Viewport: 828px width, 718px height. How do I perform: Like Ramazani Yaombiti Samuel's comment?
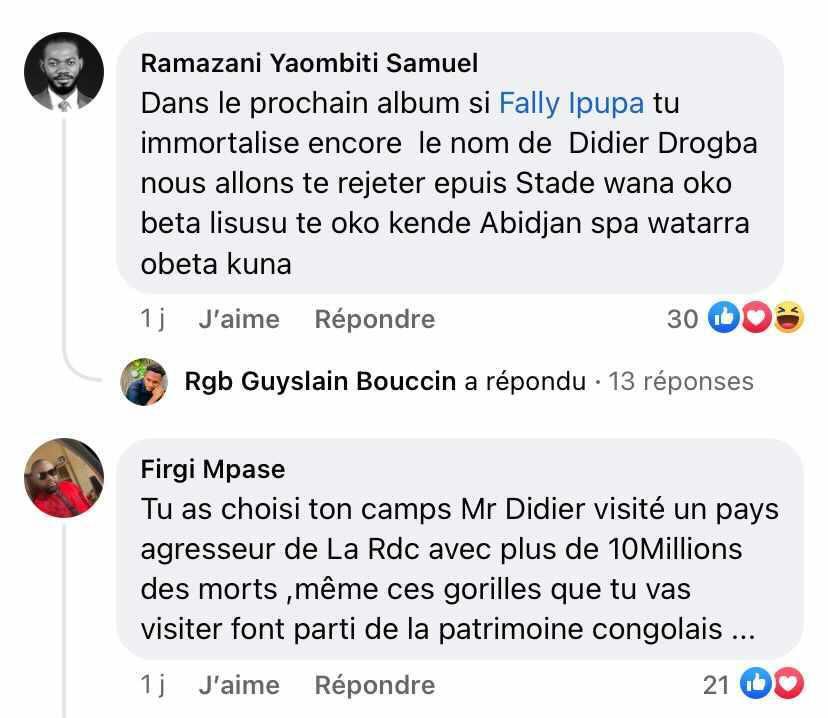point(238,319)
